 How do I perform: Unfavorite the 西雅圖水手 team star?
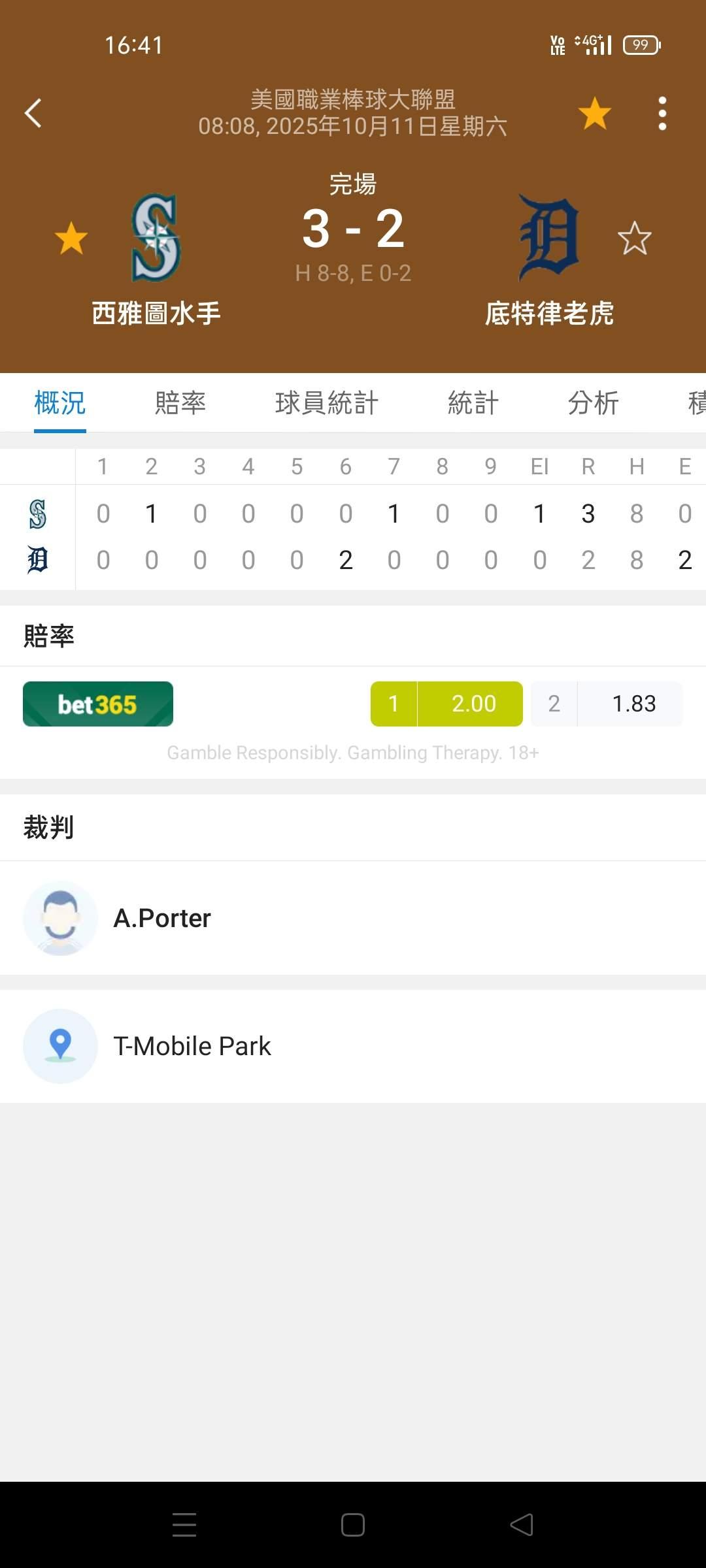coord(71,238)
